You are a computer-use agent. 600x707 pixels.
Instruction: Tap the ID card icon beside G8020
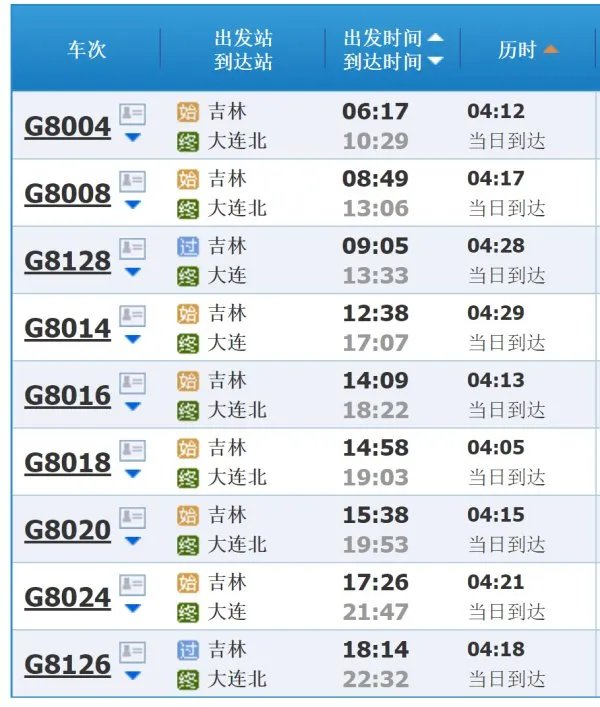[132, 518]
